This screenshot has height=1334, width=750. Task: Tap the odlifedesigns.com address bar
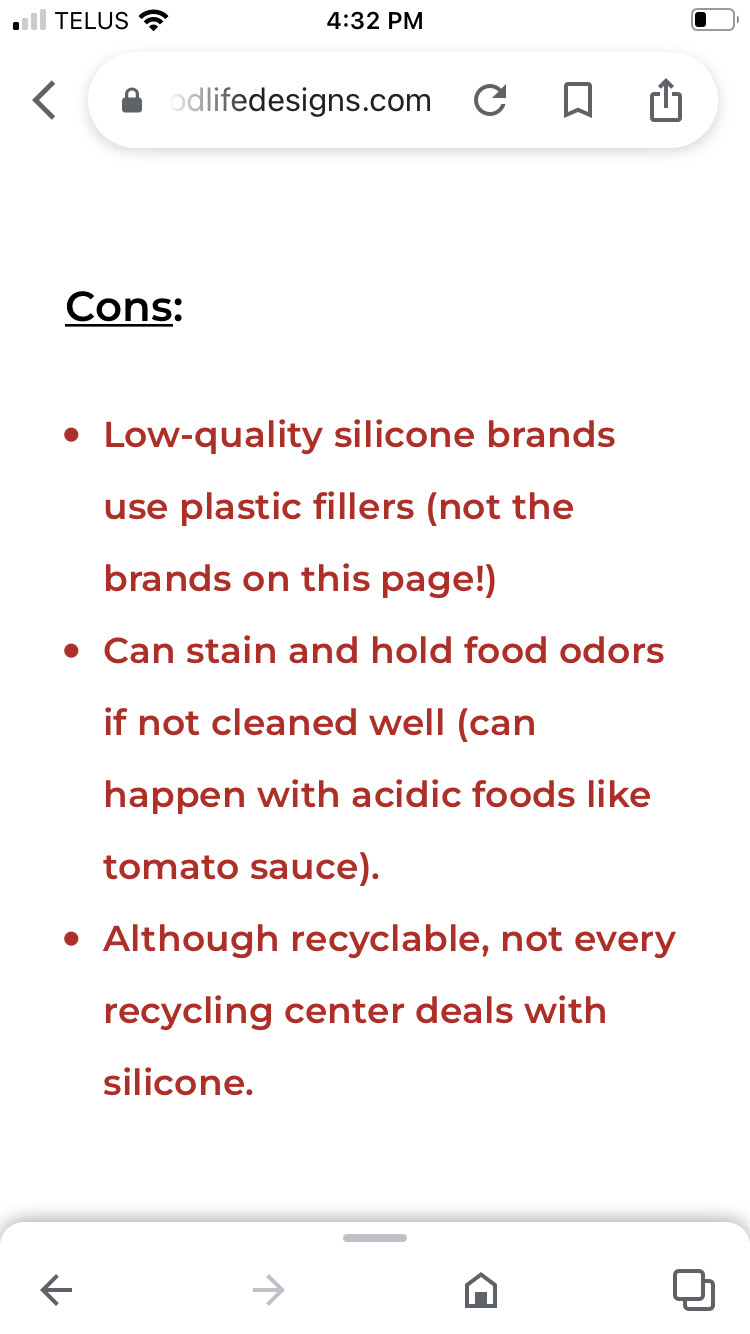tap(300, 101)
